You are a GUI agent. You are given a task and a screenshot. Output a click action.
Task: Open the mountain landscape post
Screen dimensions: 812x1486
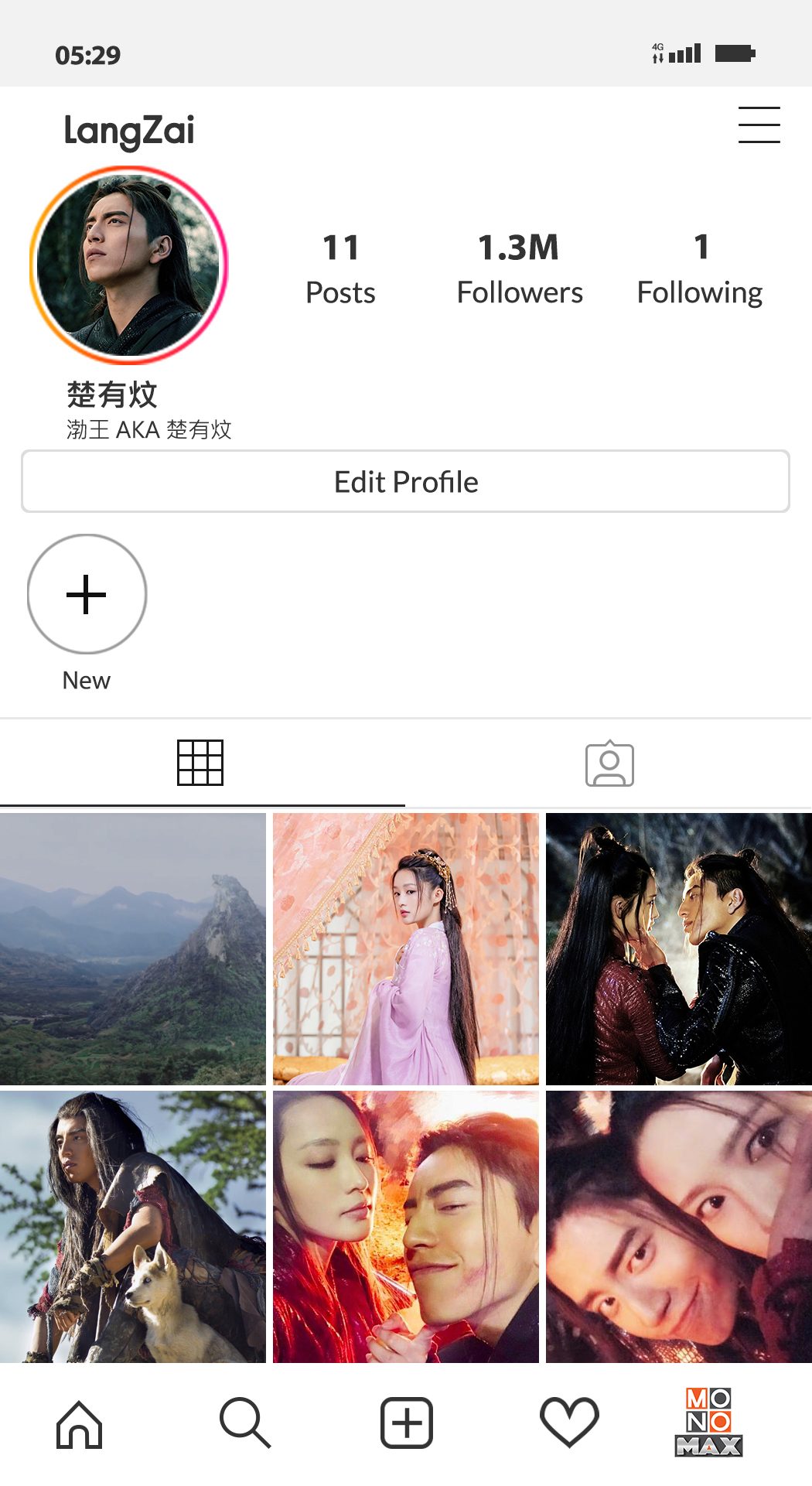(132, 948)
